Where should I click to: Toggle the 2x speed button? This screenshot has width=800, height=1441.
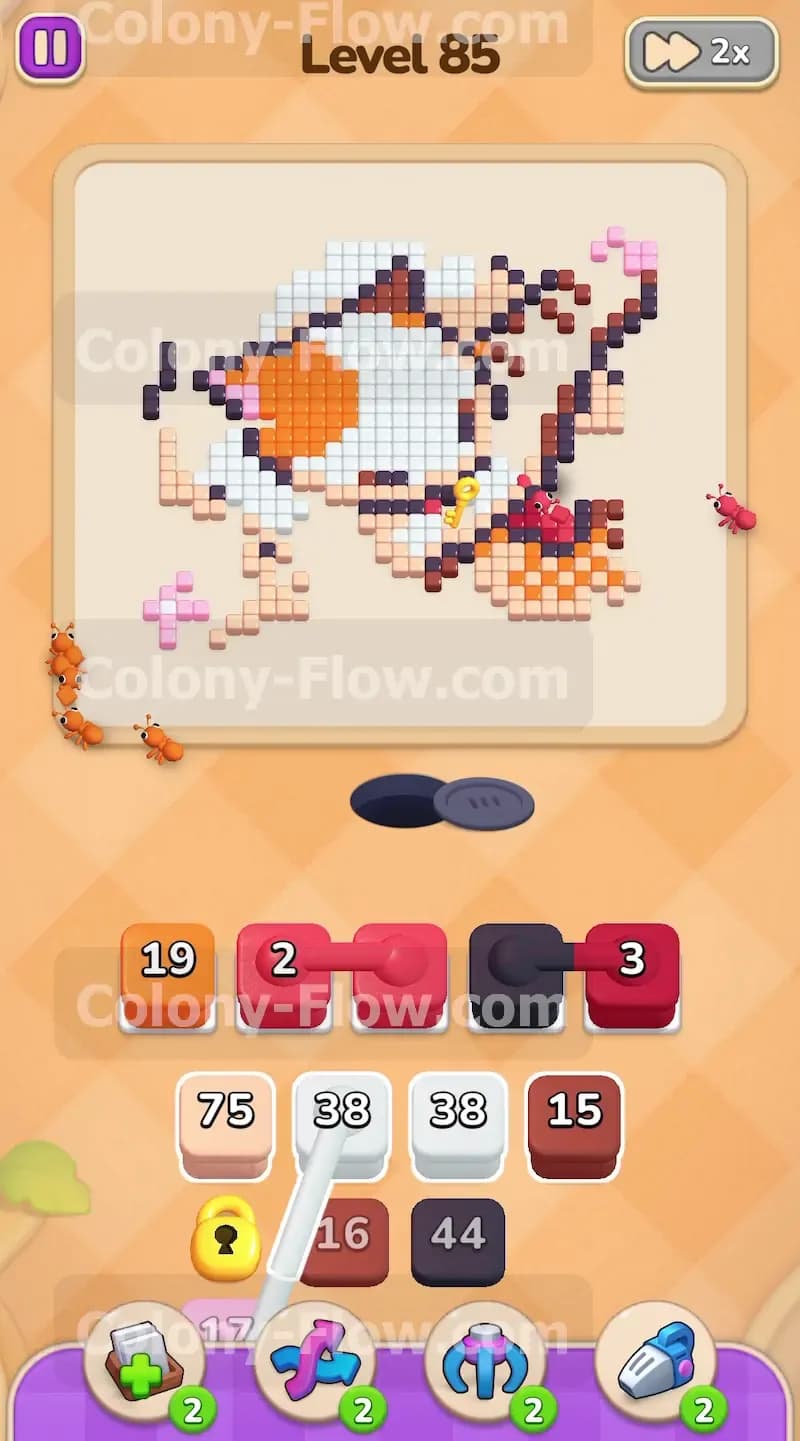click(702, 53)
